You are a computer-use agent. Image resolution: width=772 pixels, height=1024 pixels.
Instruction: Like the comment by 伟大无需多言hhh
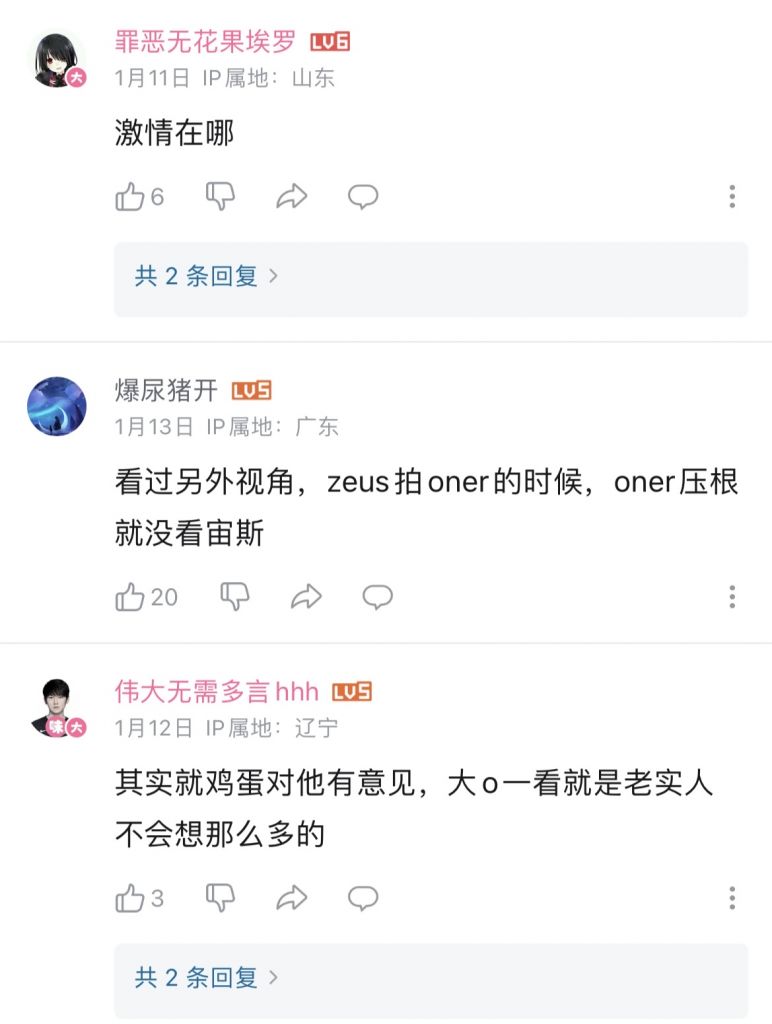pos(130,897)
